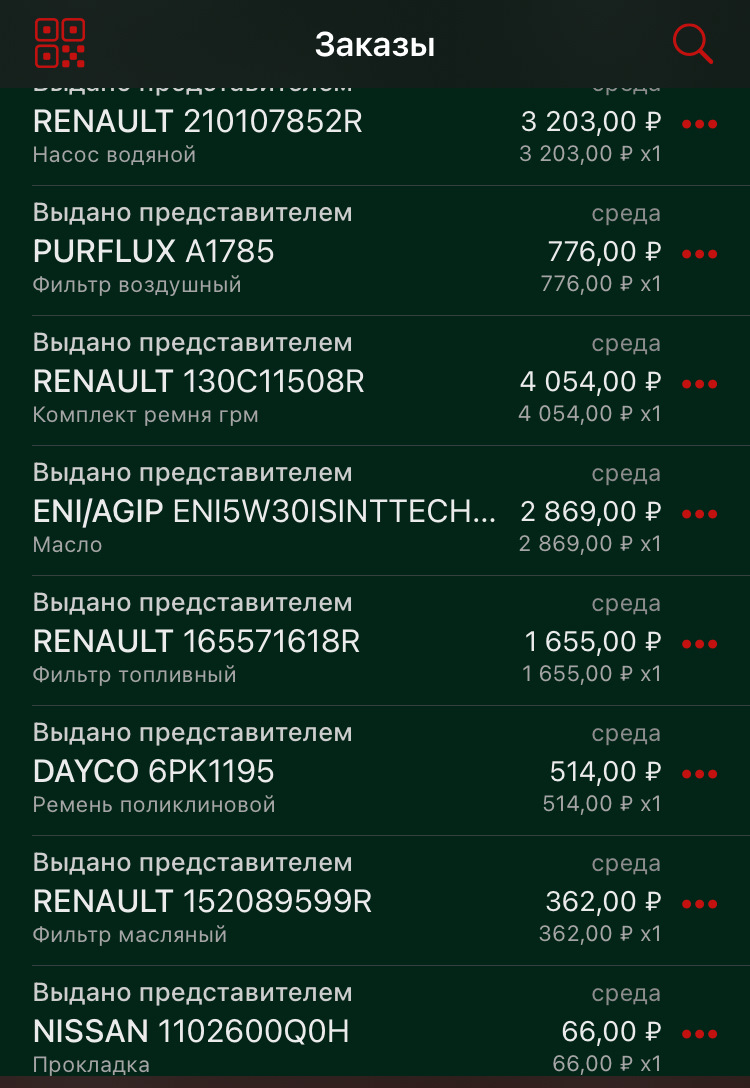The image size is (750, 1088).
Task: Show more actions for RENAULT 130C11508R
Action: point(699,384)
